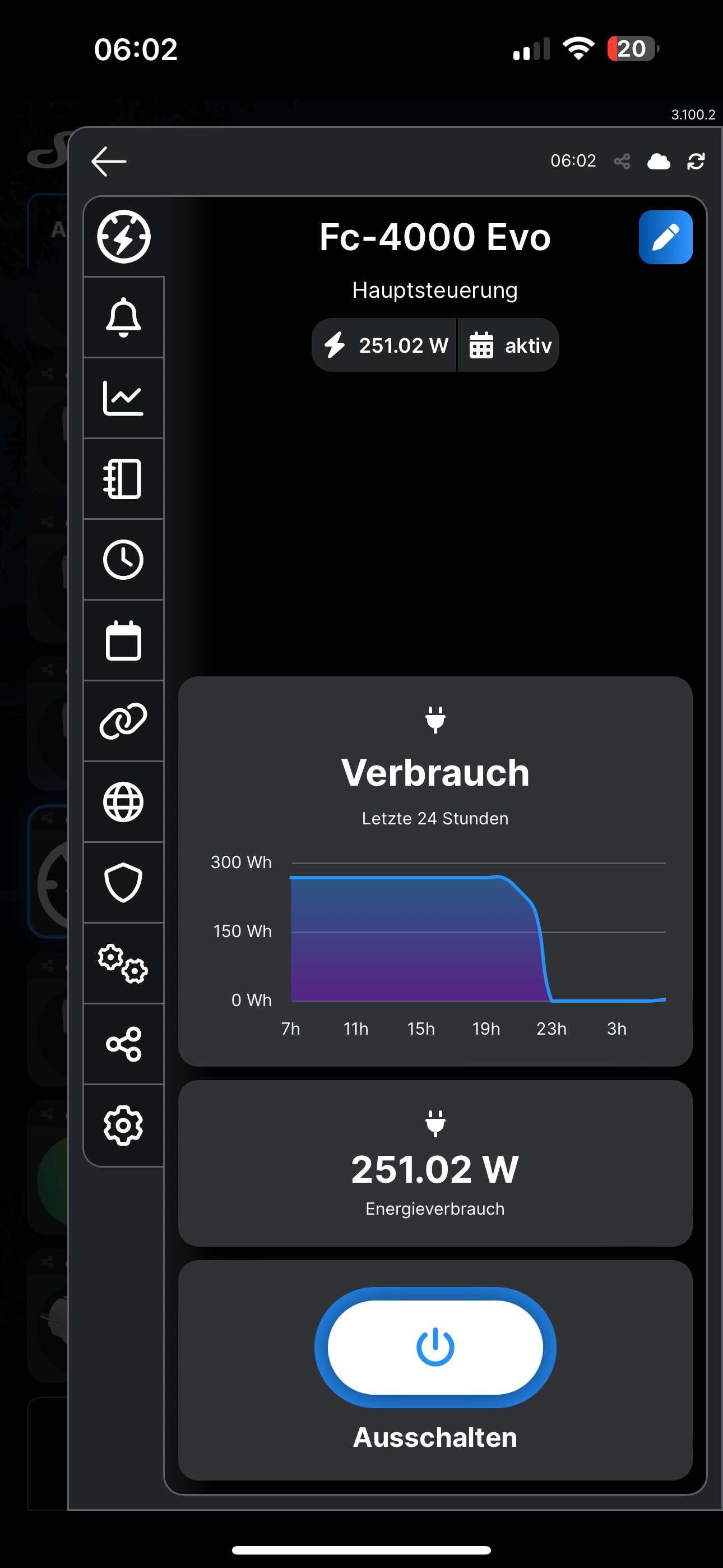Open the notebook log tab
This screenshot has width=723, height=1568.
(123, 479)
